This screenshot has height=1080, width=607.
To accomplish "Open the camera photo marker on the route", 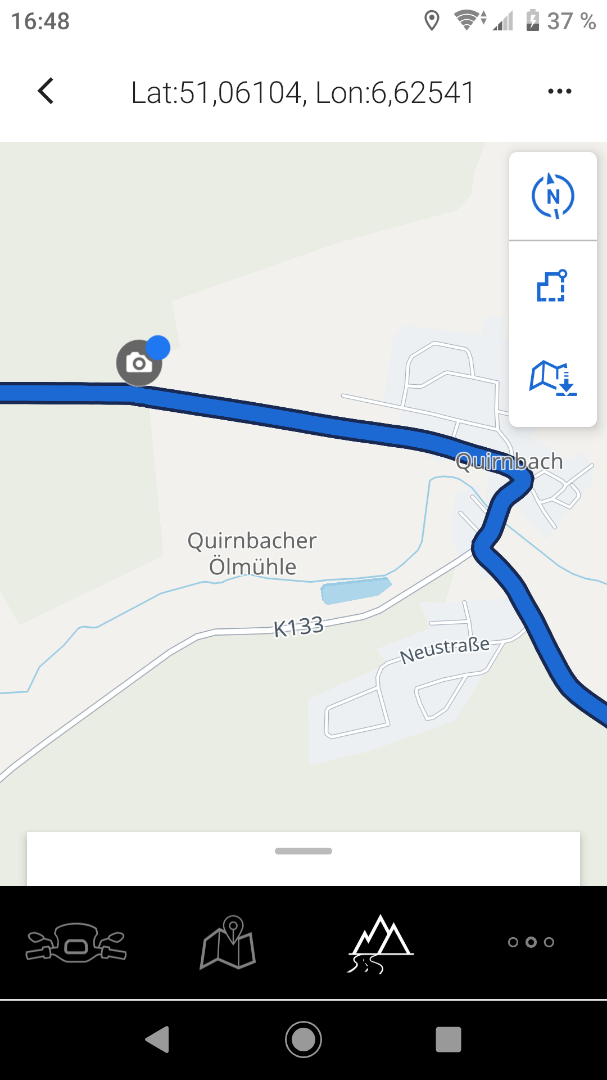I will pyautogui.click(x=139, y=363).
